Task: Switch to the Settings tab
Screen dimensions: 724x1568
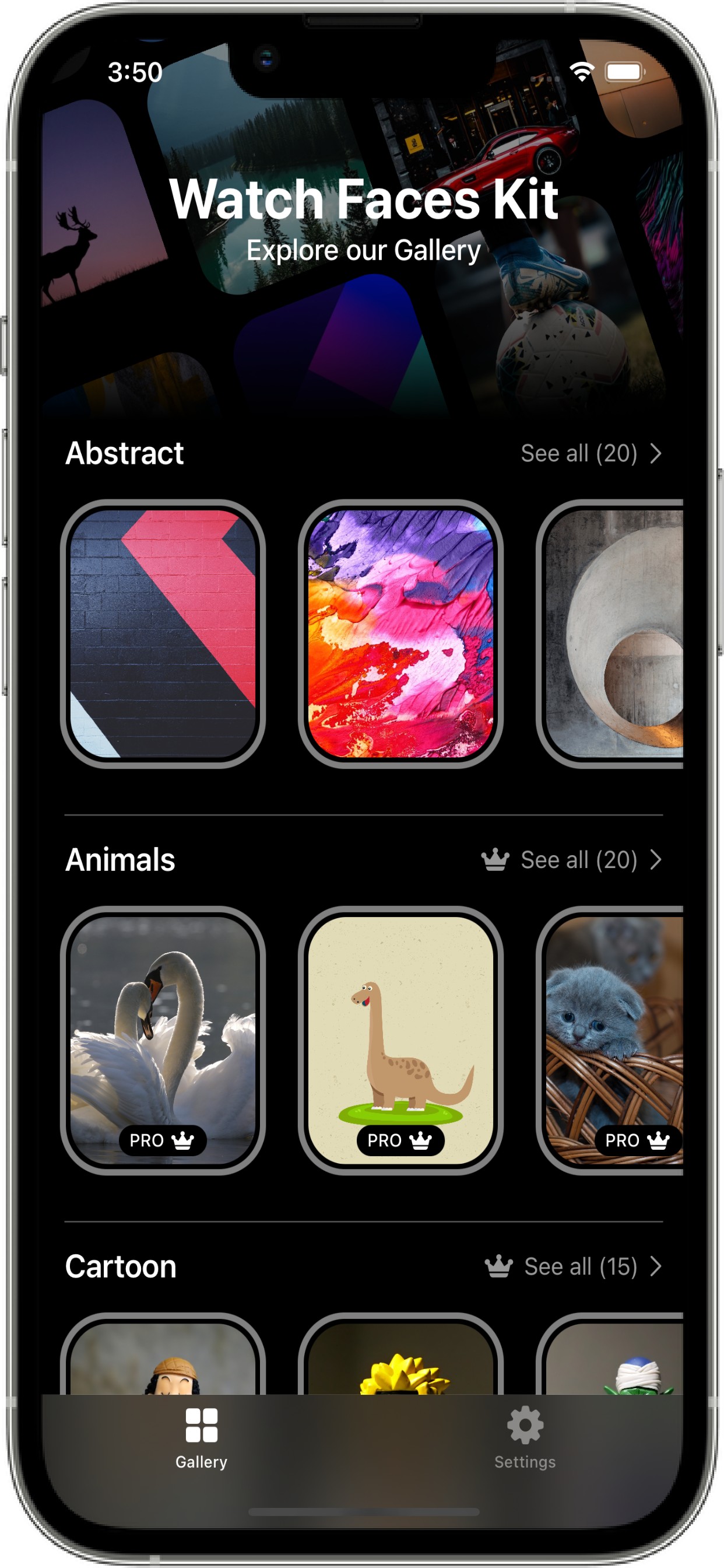Action: click(525, 1437)
